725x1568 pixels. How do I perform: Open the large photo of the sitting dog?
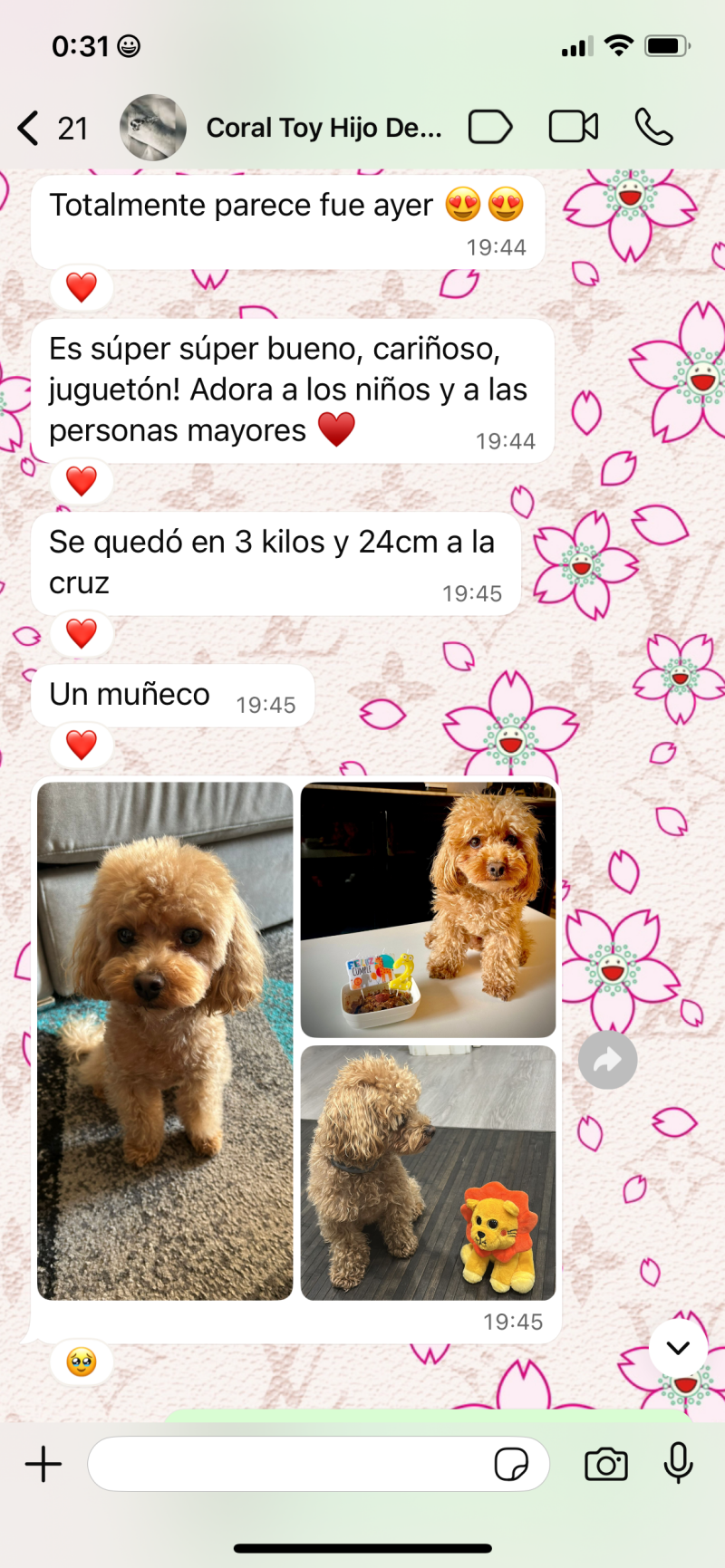165,1041
